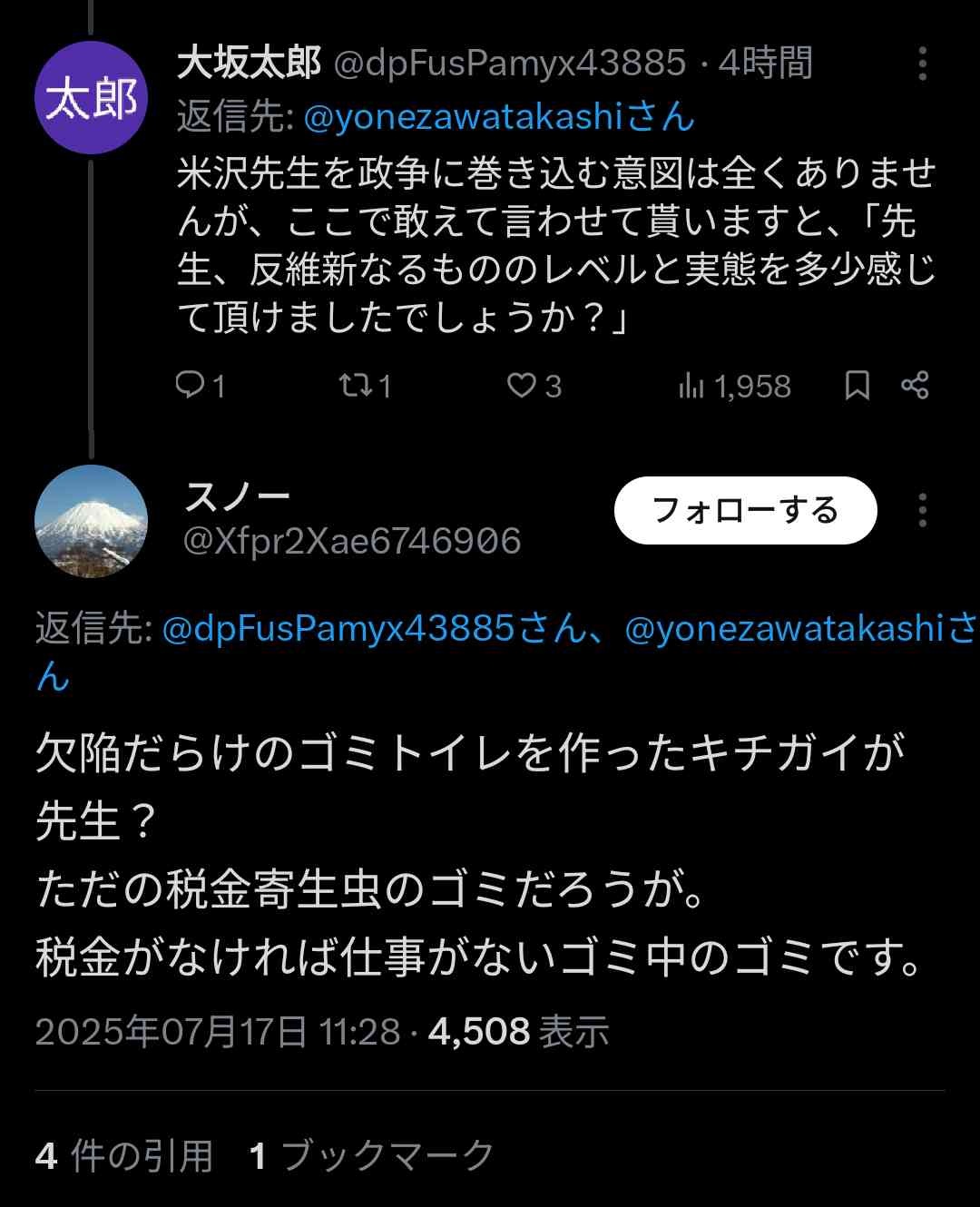Image resolution: width=980 pixels, height=1207 pixels.
Task: Open @yonezawatakashi link in 大坂太郎's reply
Action: tap(499, 117)
